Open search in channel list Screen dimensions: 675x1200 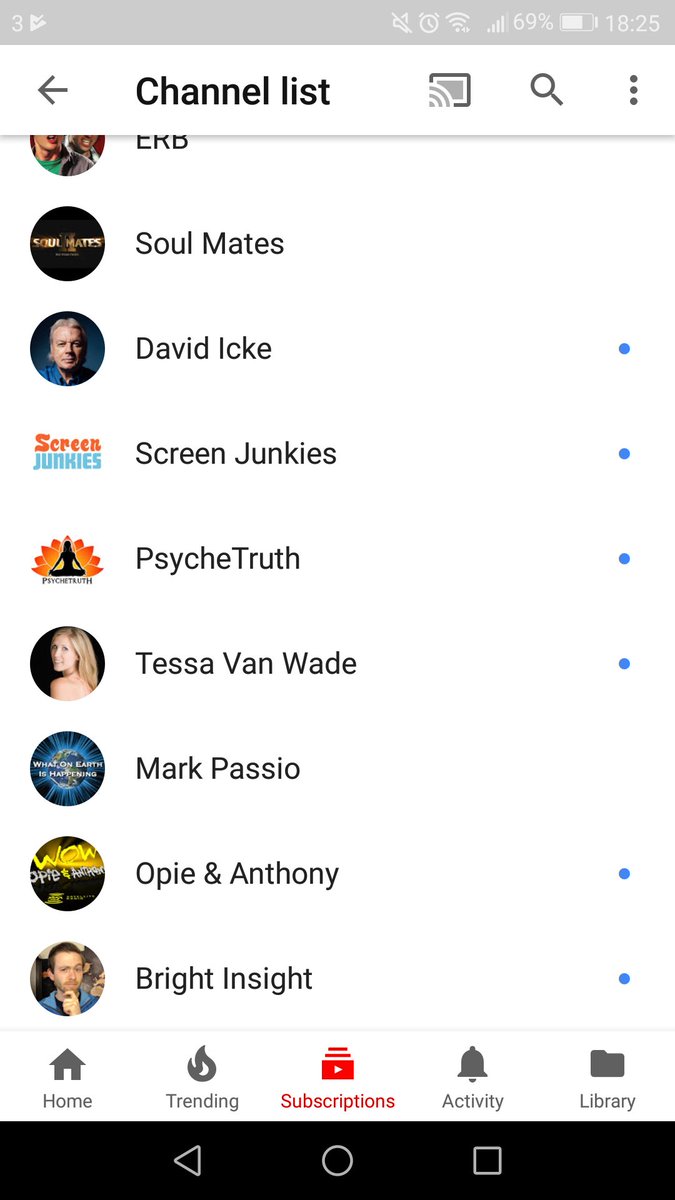[547, 91]
